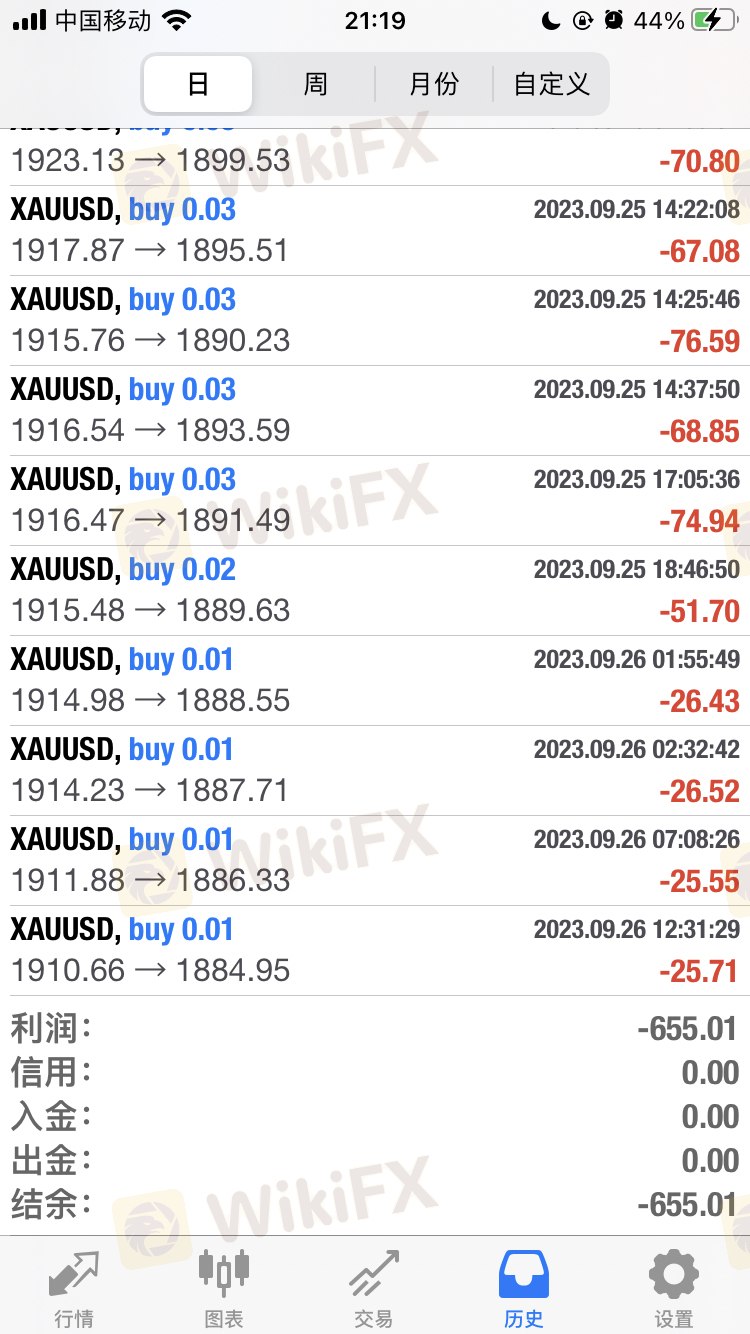Tap the 历史 history tab
The image size is (750, 1334).
(524, 1288)
